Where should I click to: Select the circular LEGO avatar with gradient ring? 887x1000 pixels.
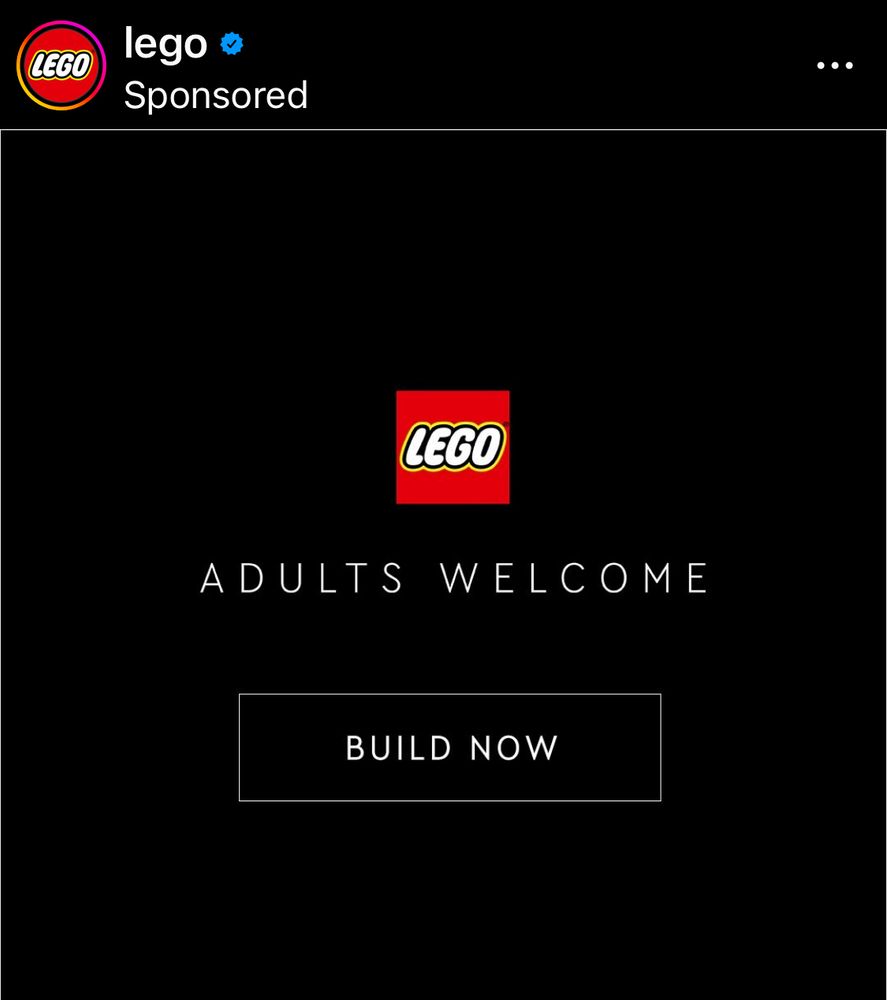coord(59,63)
